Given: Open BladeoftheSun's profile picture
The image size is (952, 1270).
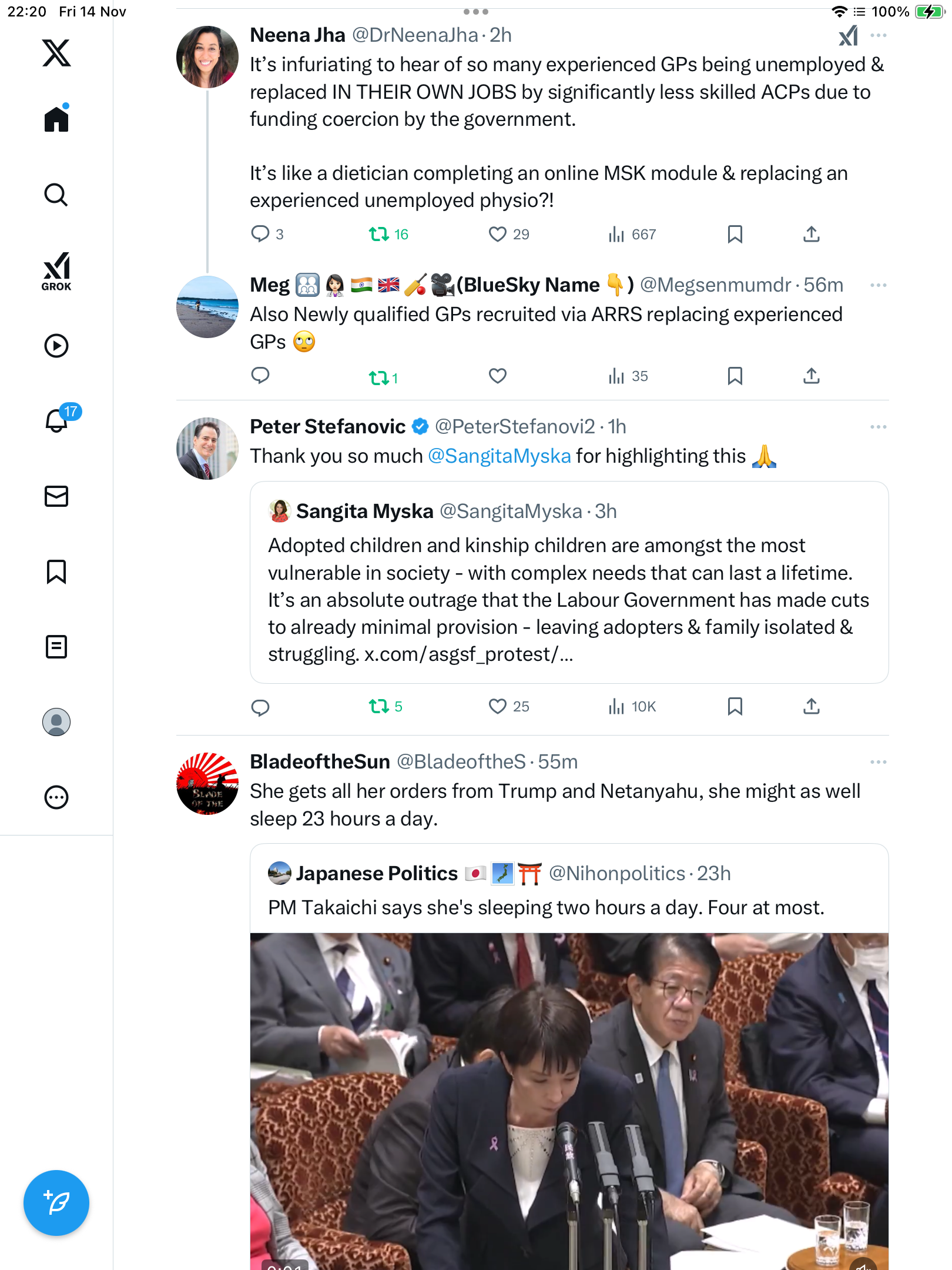Looking at the screenshot, I should [x=207, y=783].
